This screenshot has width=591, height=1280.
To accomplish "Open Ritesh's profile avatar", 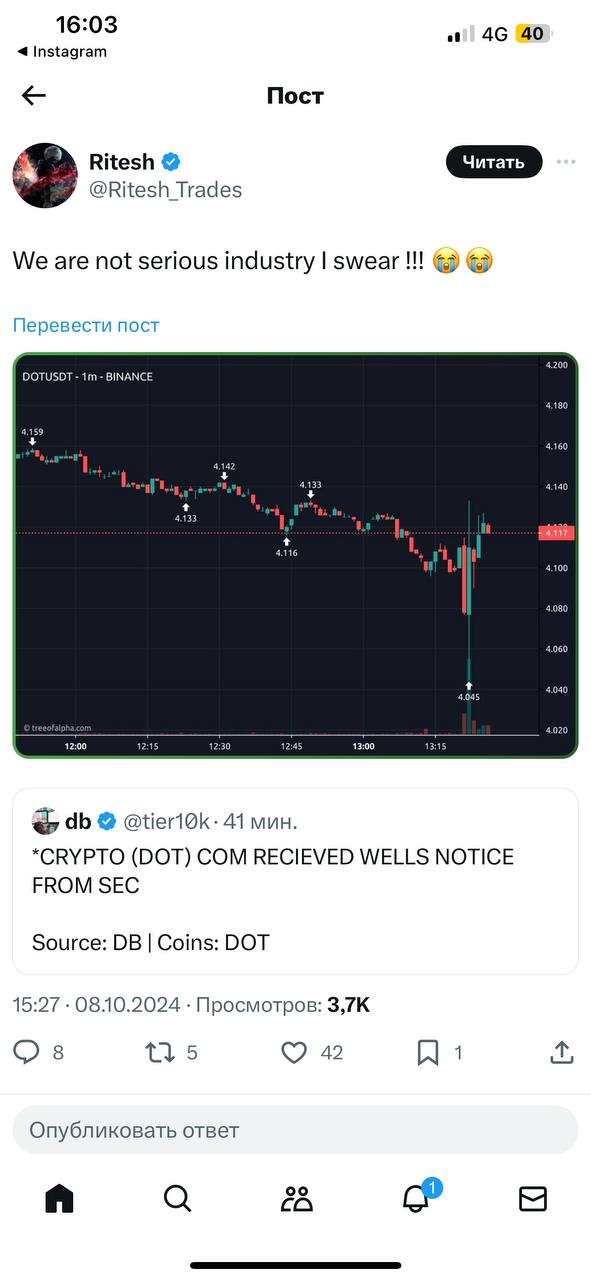I will point(45,174).
